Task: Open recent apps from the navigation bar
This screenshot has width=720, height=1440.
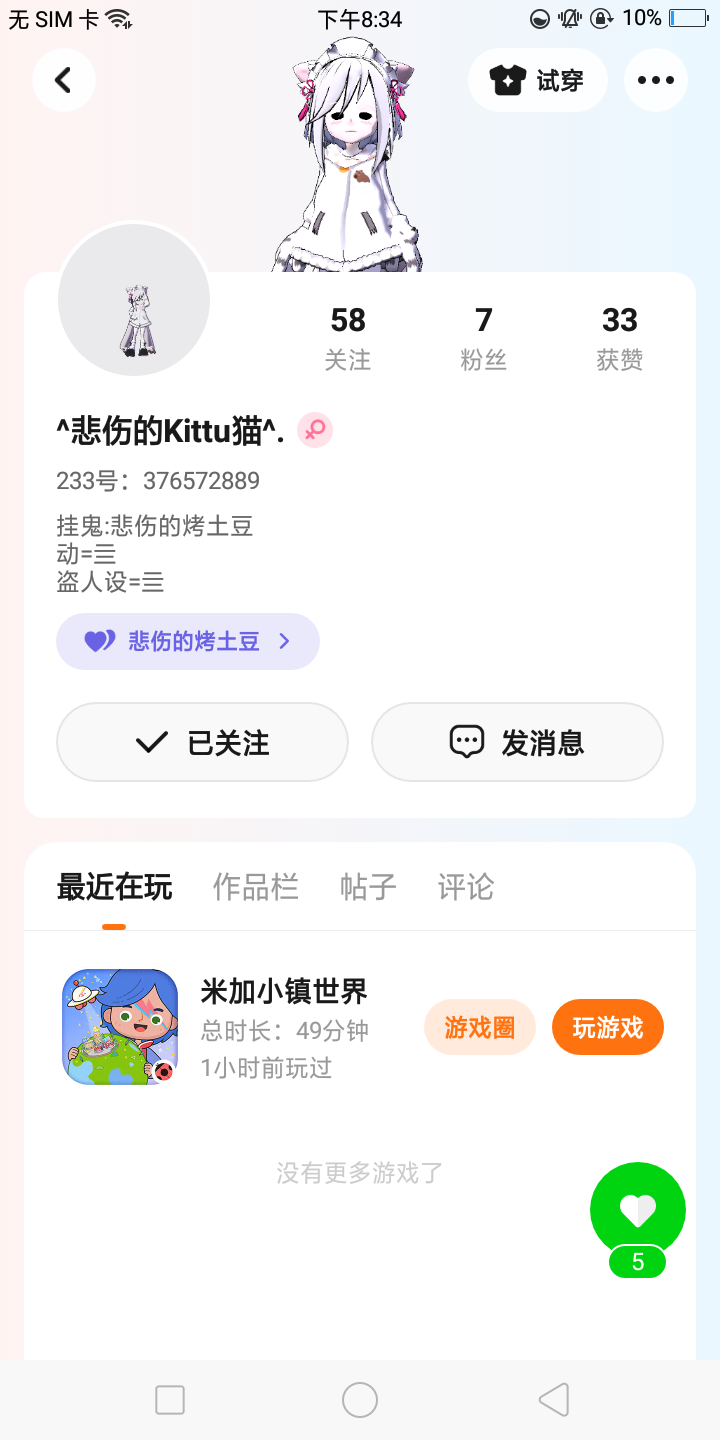Action: coord(170,1400)
